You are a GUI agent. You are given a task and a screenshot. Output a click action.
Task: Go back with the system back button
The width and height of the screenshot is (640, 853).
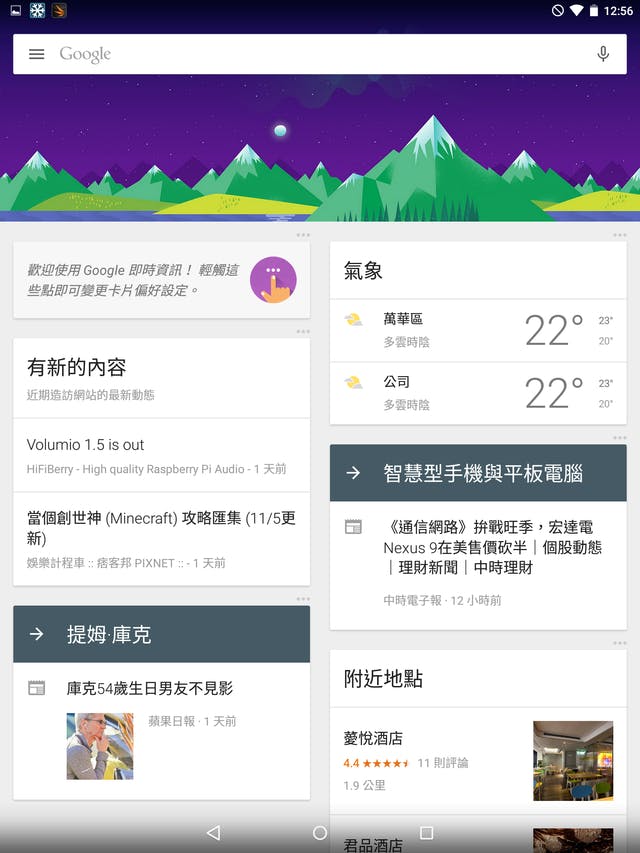click(213, 832)
